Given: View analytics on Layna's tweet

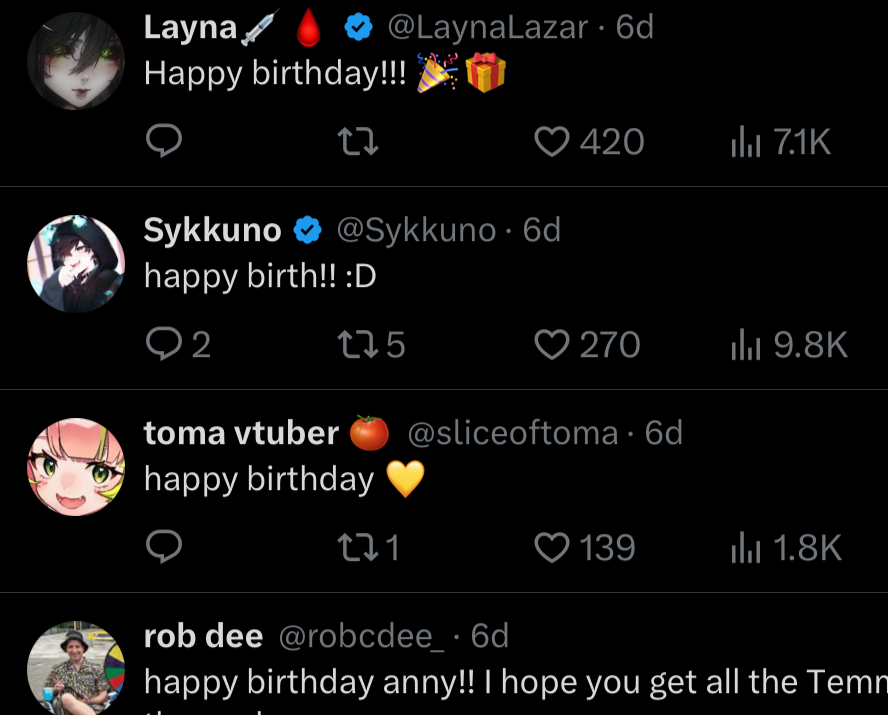Looking at the screenshot, I should (746, 142).
